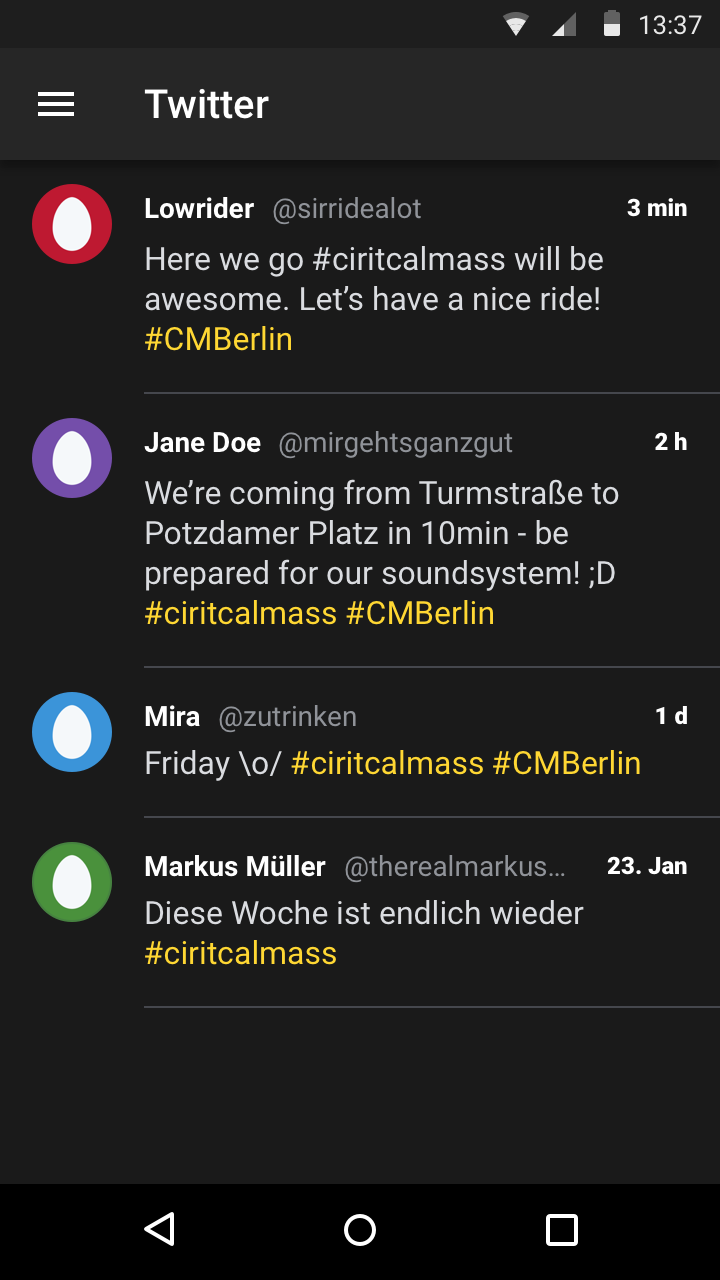Tap the 23. Jan timestamp
Screen dimensions: 720x1280
click(647, 866)
